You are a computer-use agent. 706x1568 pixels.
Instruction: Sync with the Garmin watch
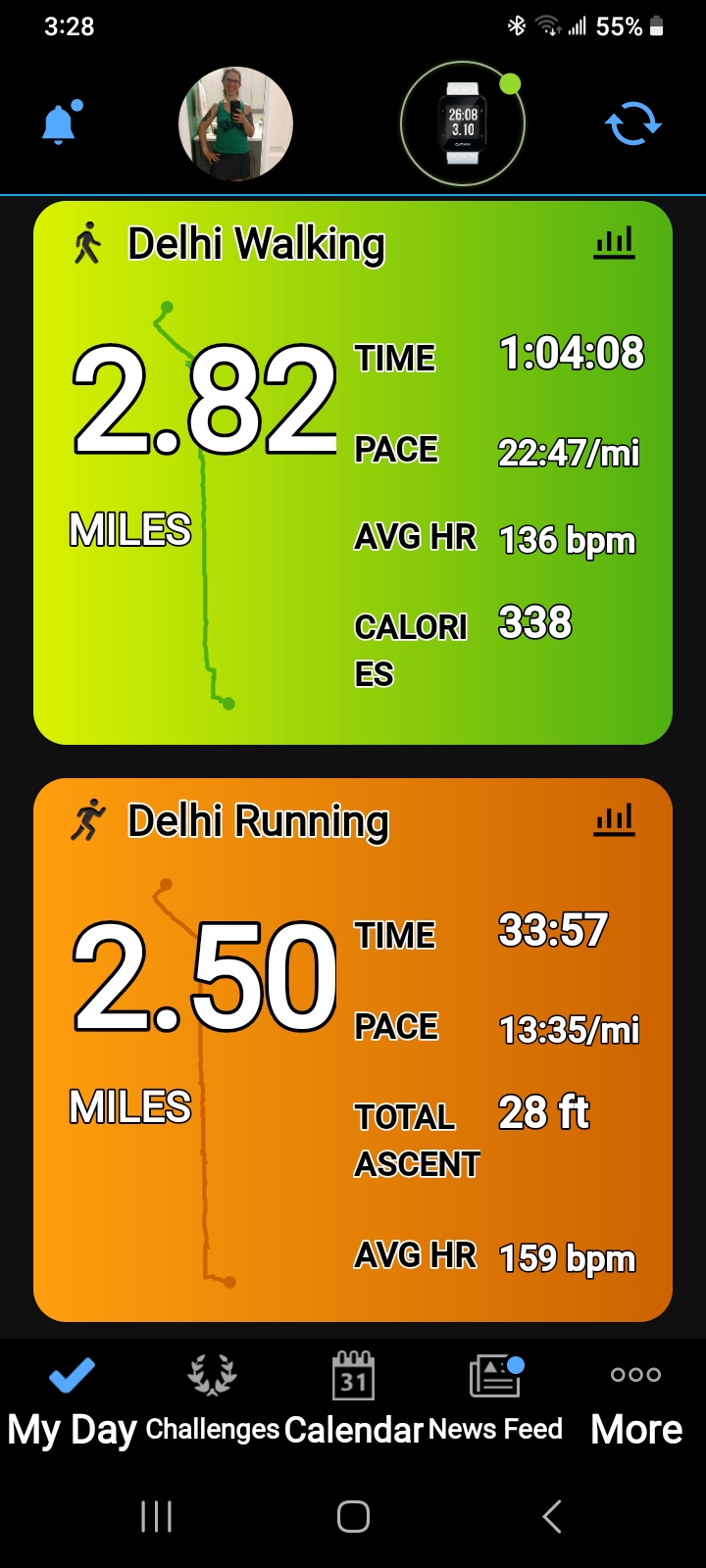coord(633,124)
